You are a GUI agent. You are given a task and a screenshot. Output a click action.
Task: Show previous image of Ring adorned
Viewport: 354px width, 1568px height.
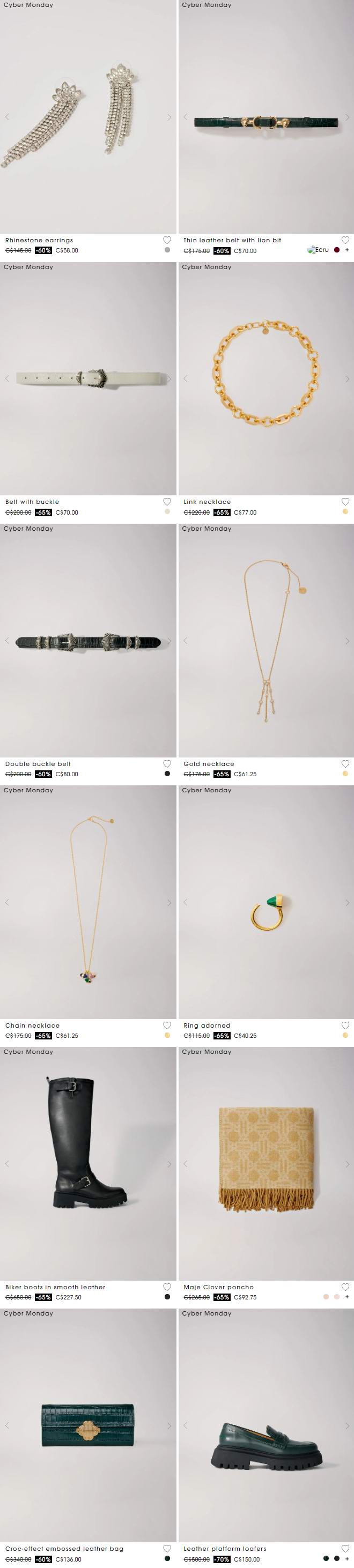coord(185,902)
